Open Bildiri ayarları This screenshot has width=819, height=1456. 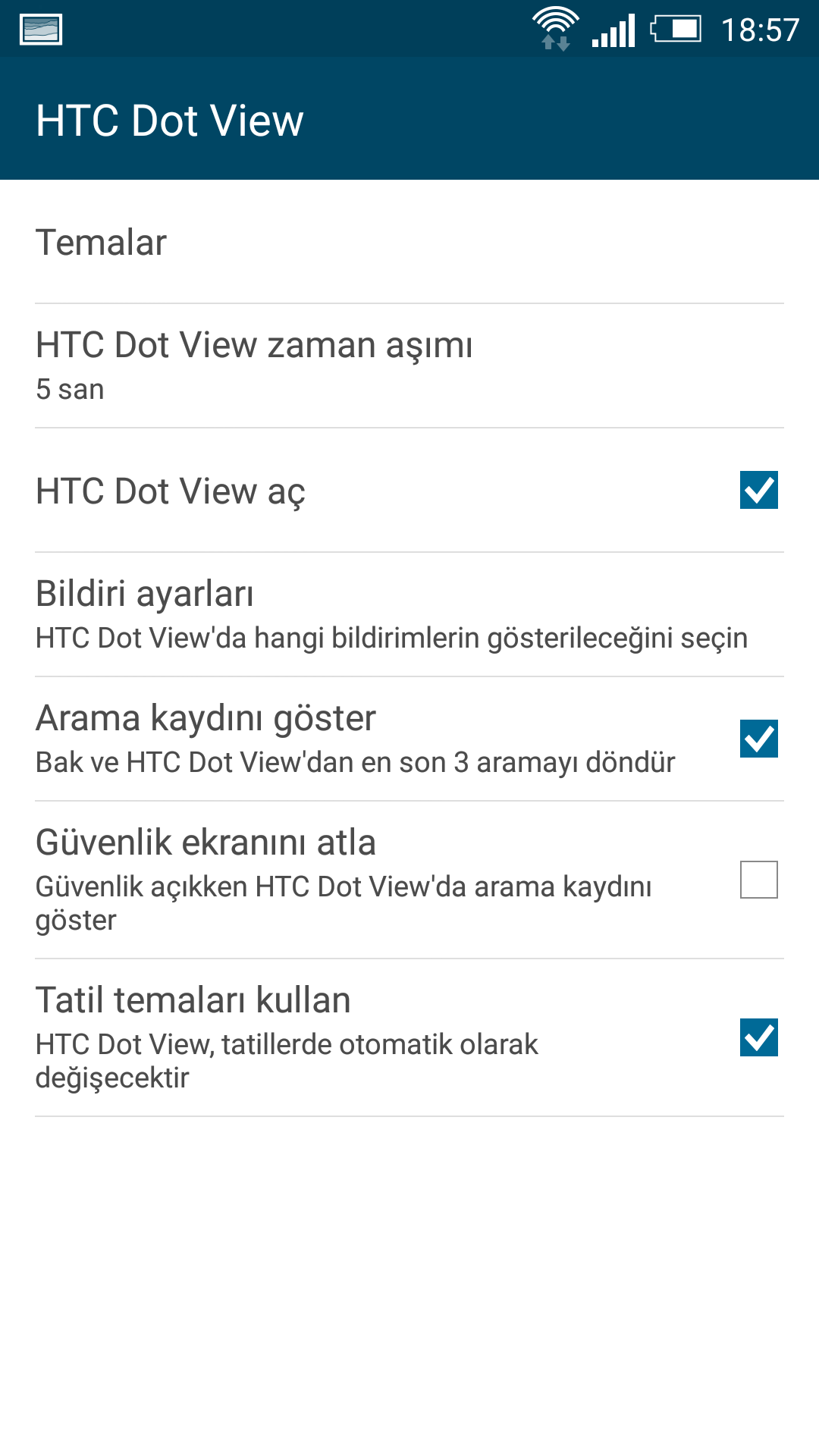pos(409,615)
